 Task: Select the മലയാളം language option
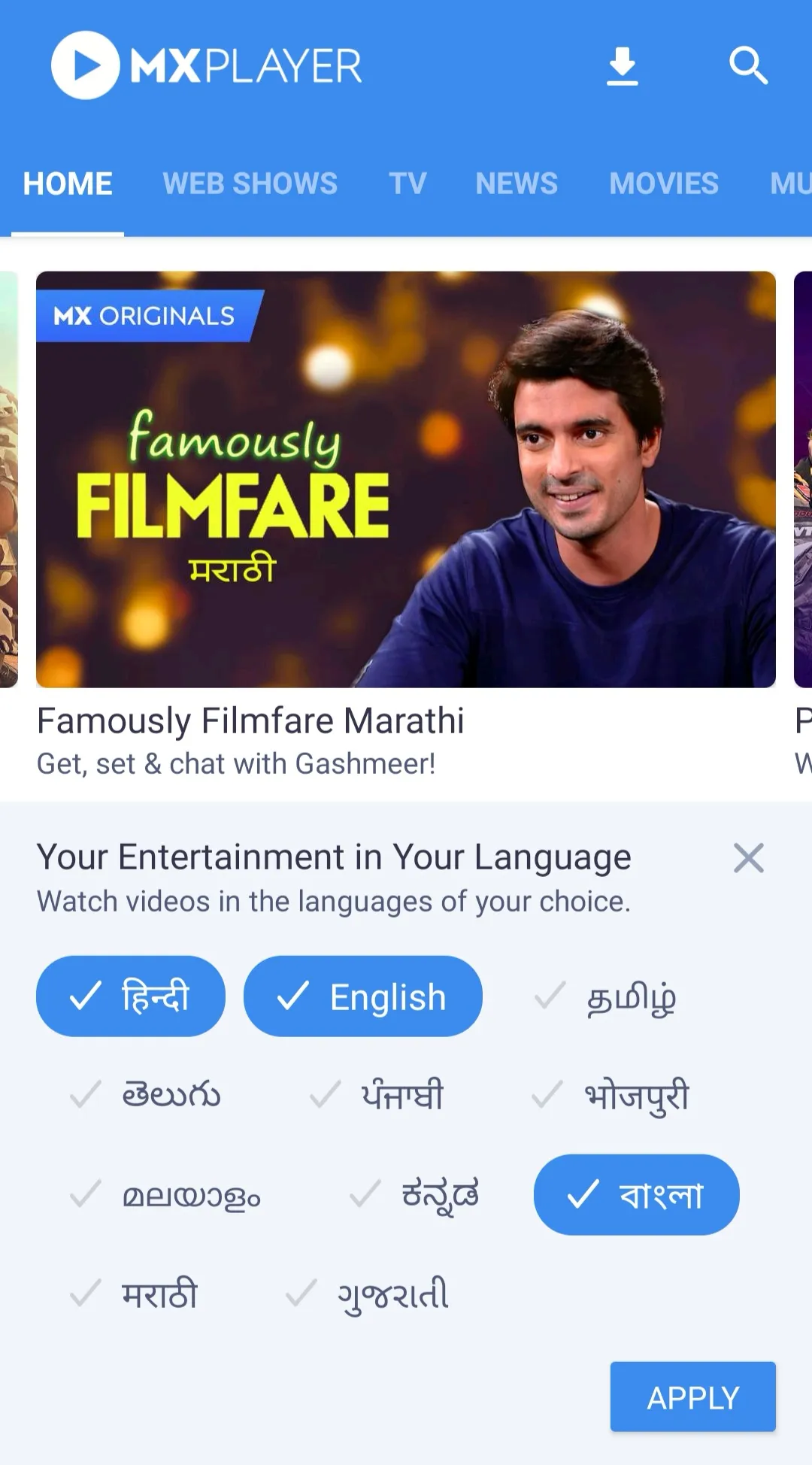coord(165,1195)
